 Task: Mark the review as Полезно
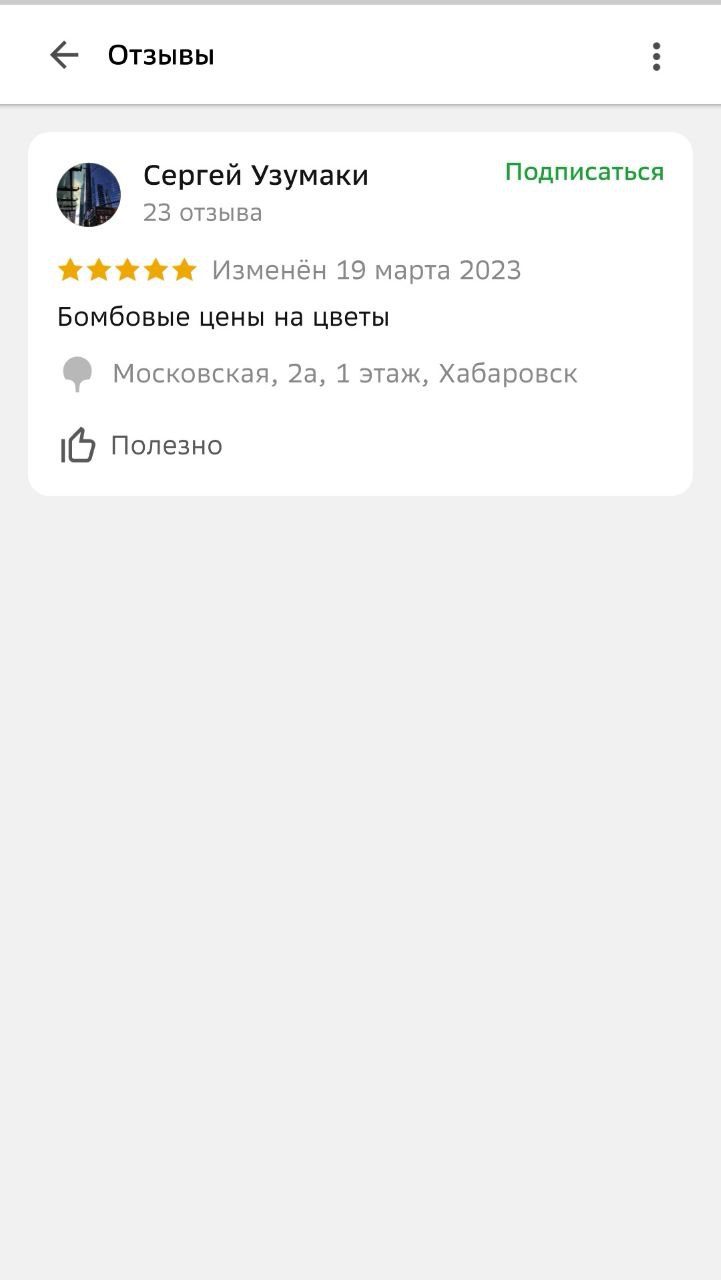click(141, 445)
